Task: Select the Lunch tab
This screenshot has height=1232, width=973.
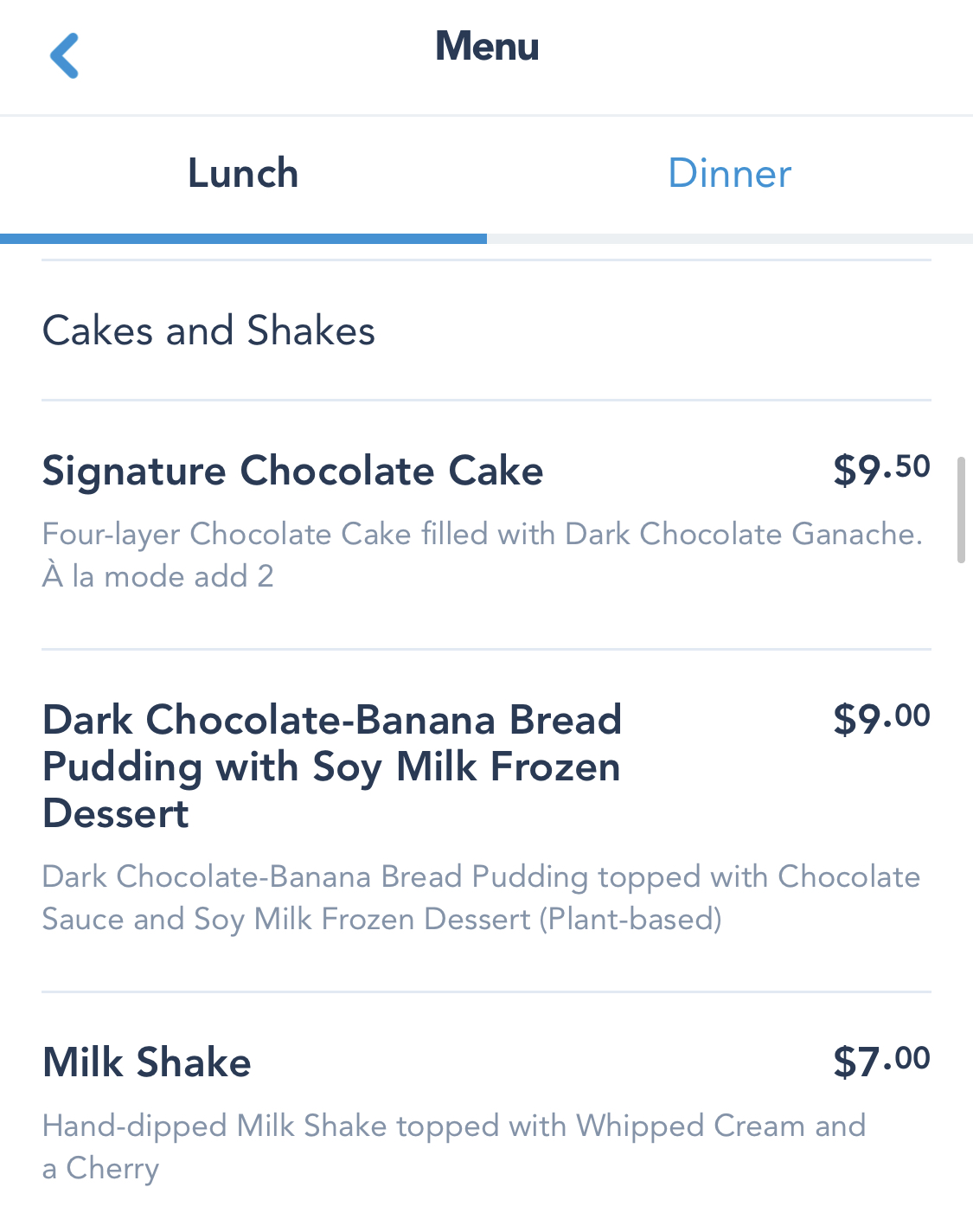Action: click(243, 174)
